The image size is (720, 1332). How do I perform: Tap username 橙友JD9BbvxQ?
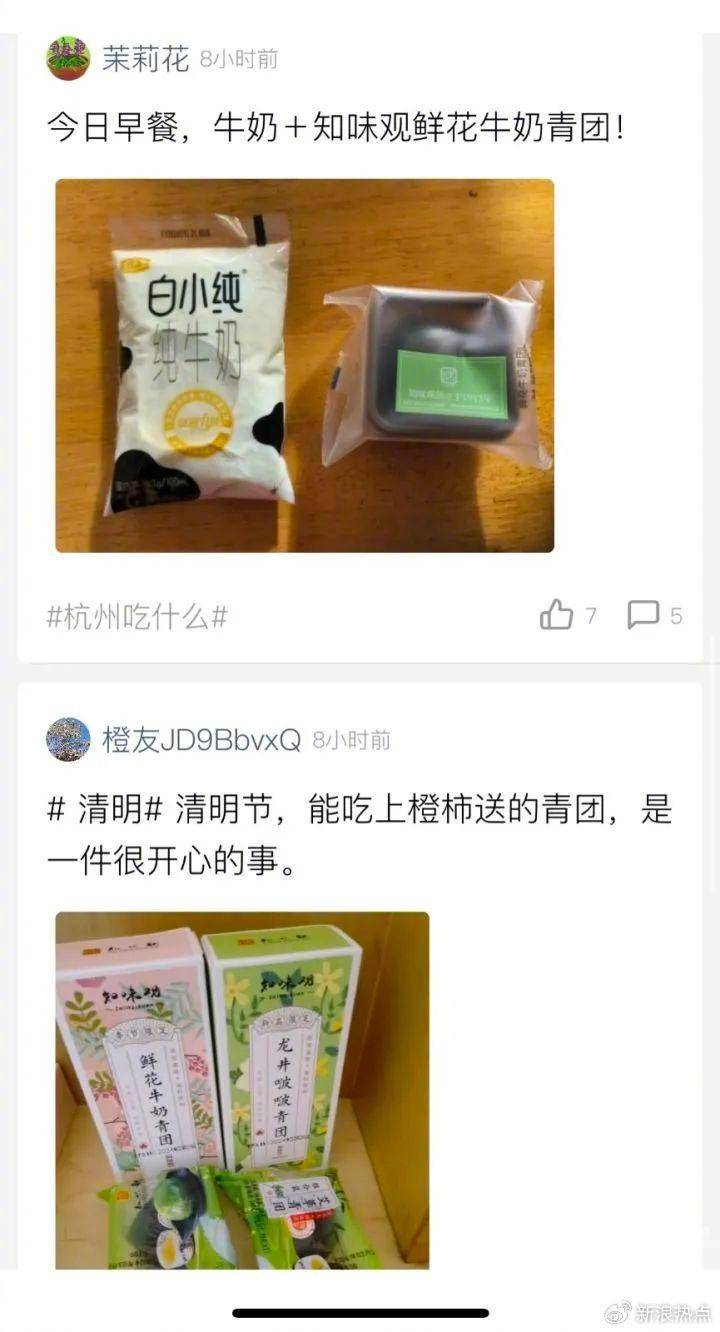(x=201, y=740)
